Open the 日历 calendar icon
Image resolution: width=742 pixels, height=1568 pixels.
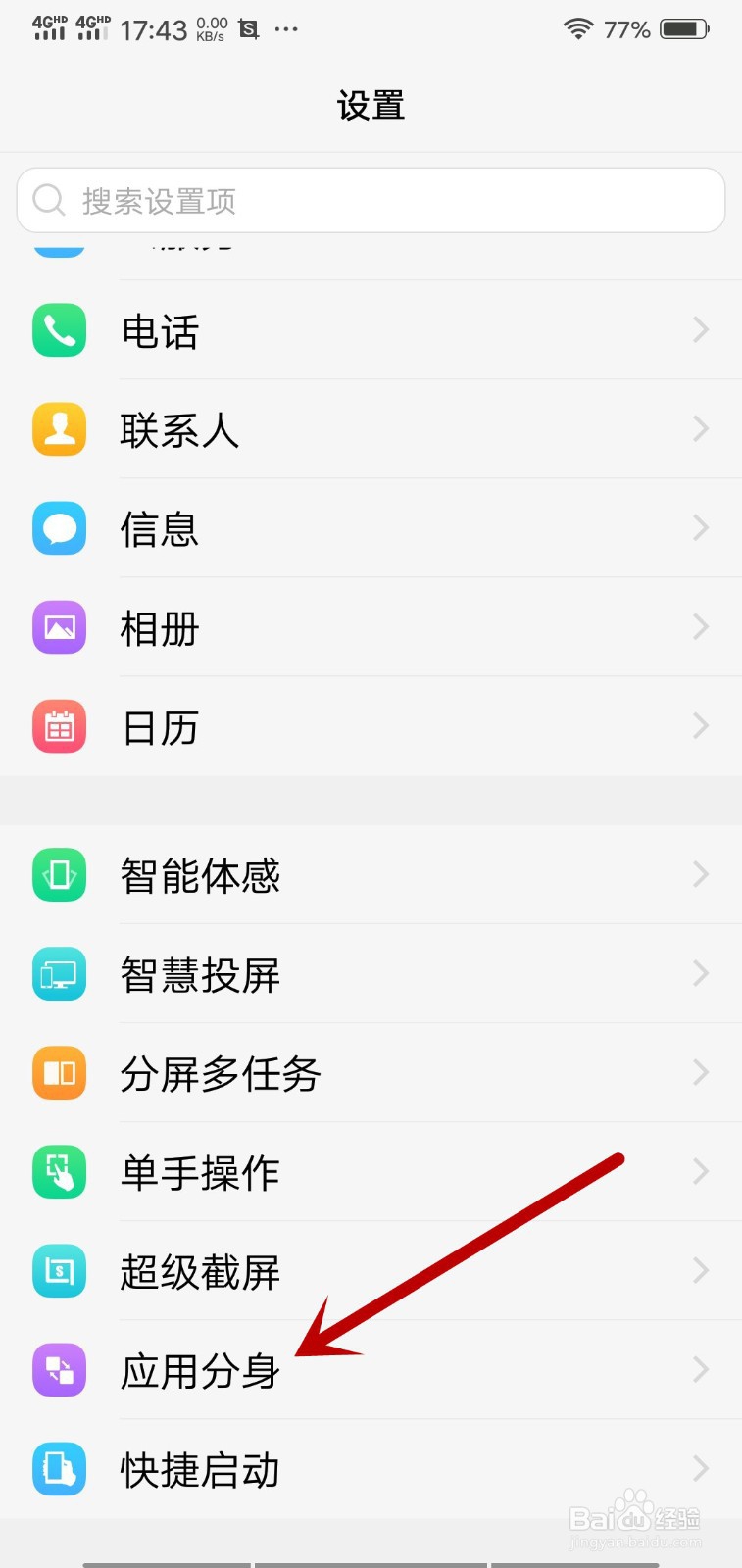tap(59, 726)
